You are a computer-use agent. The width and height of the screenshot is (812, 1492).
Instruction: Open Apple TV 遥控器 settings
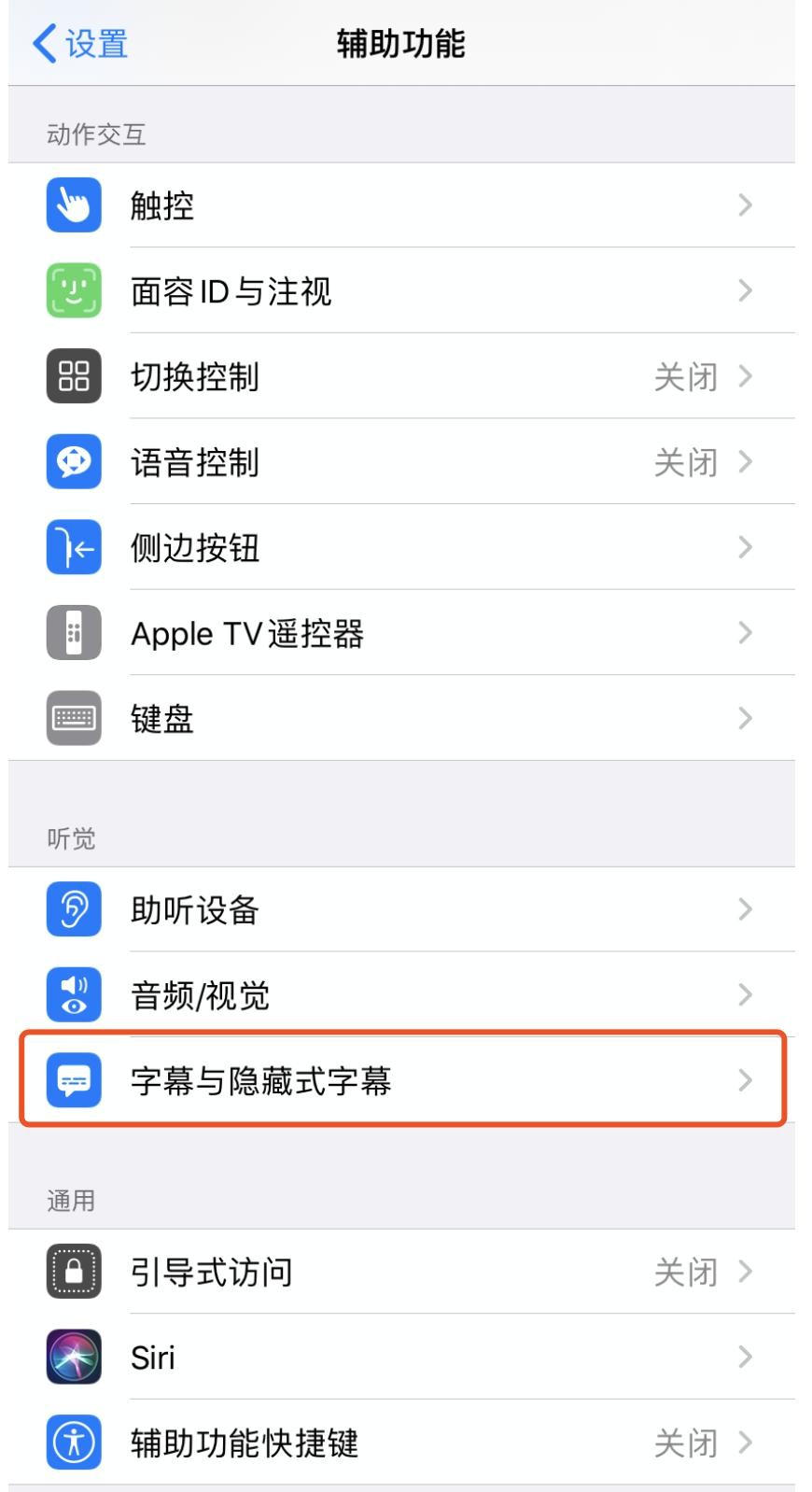(x=401, y=634)
